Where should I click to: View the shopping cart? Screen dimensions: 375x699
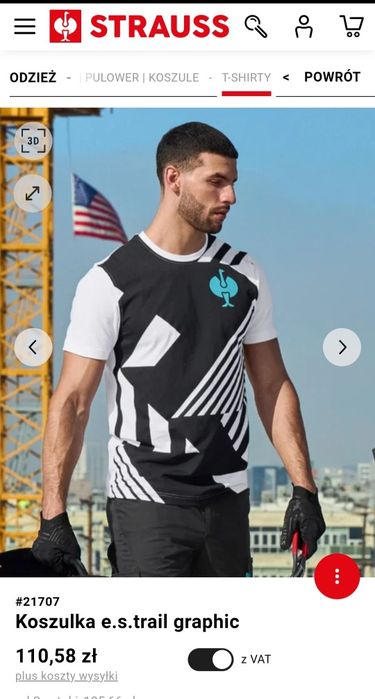(x=352, y=26)
